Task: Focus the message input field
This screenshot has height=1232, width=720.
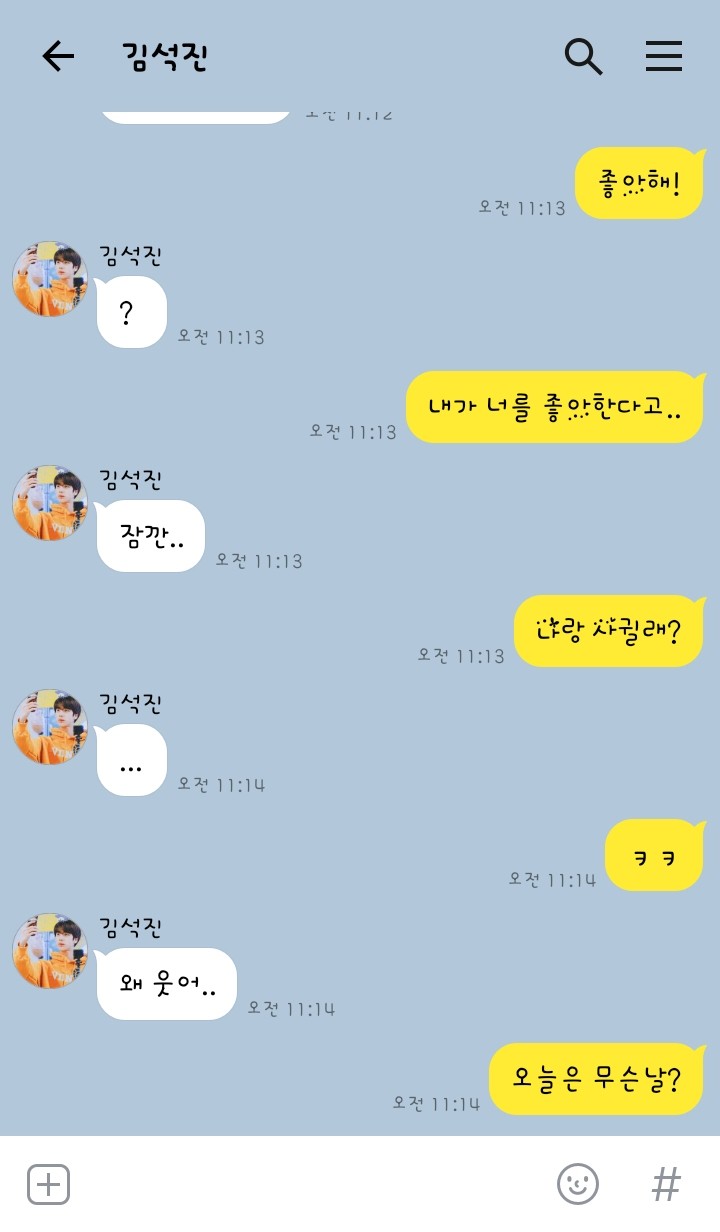Action: coord(300,1185)
